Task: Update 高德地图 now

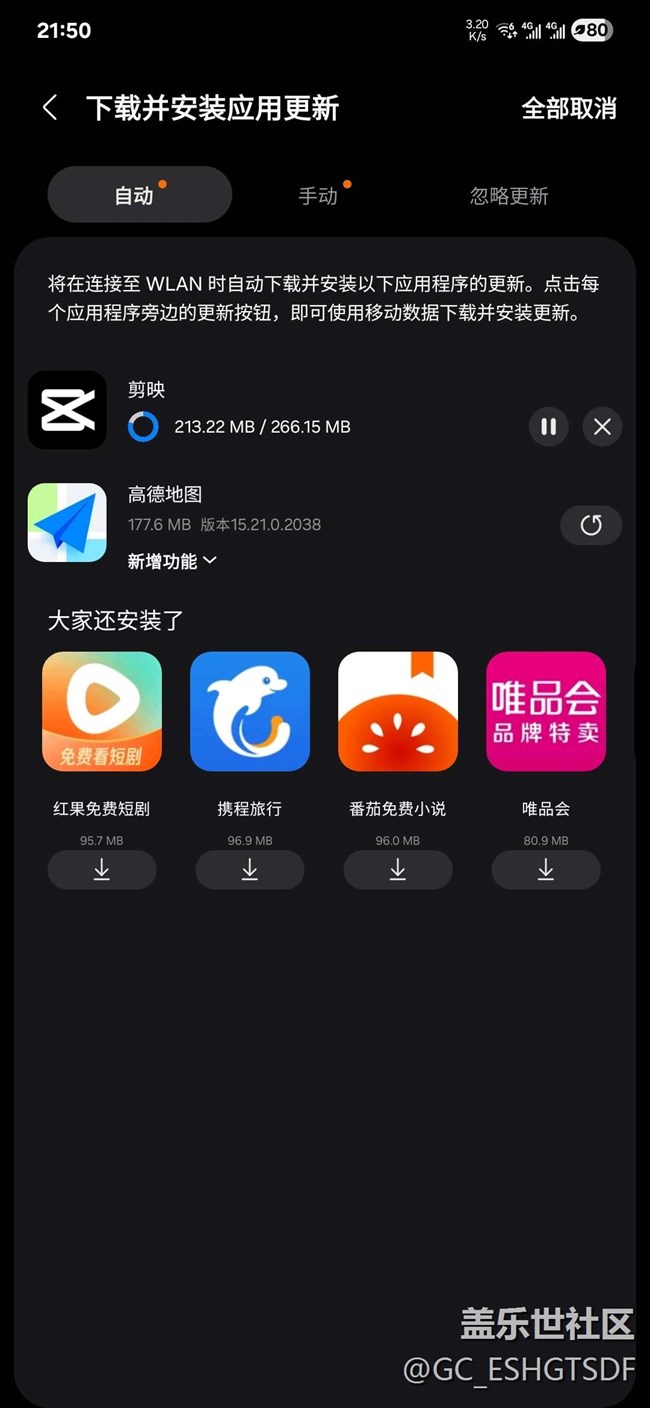Action: pos(591,525)
